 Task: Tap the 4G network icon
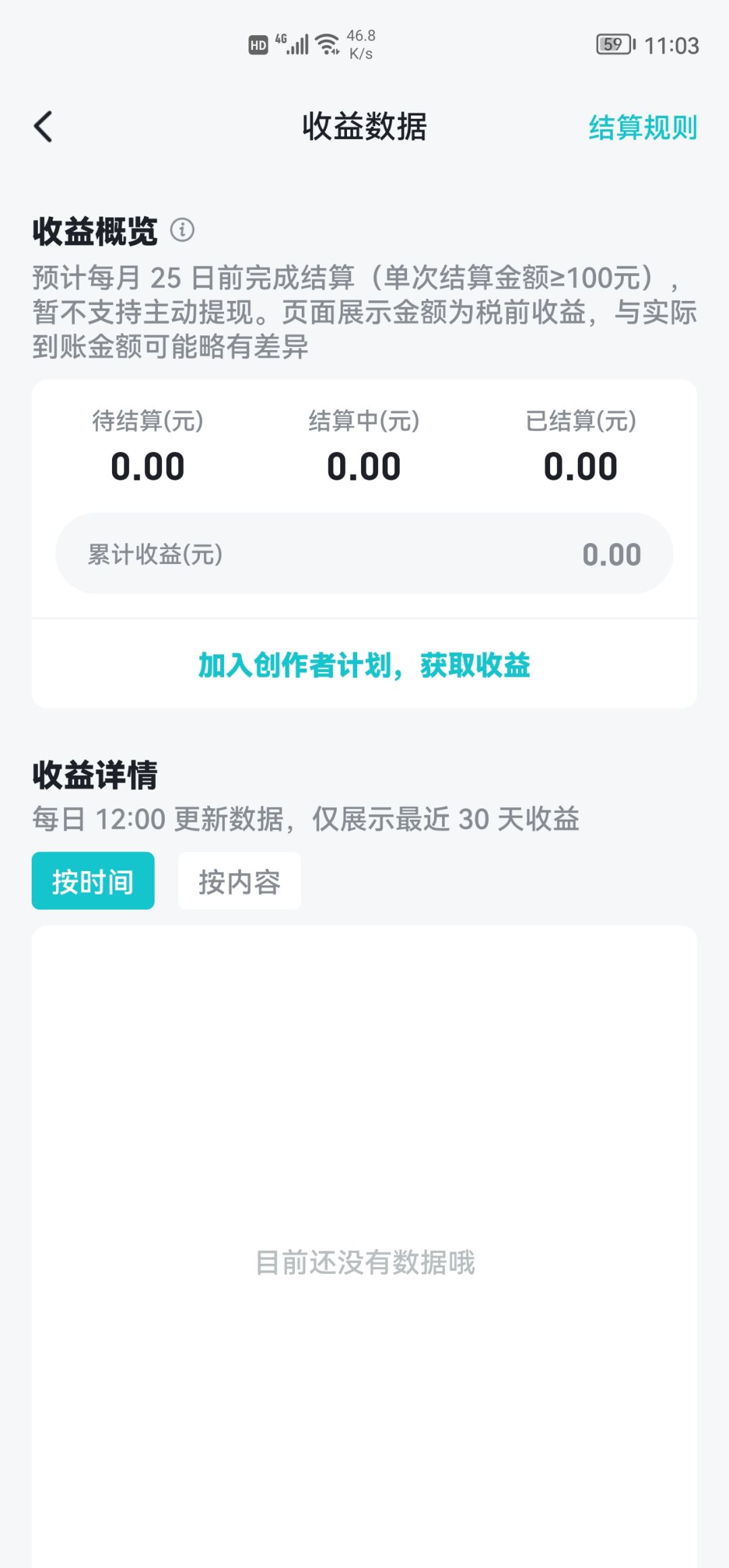[283, 42]
